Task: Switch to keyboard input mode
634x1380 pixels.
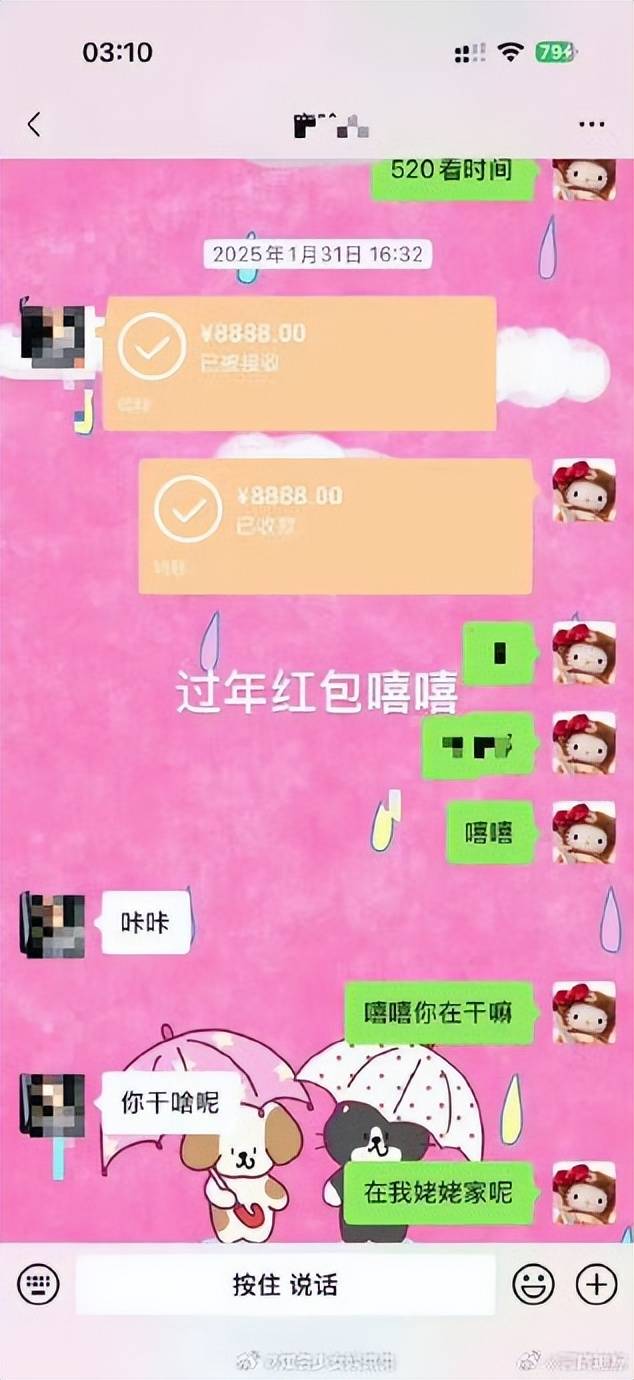Action: pyautogui.click(x=38, y=1285)
